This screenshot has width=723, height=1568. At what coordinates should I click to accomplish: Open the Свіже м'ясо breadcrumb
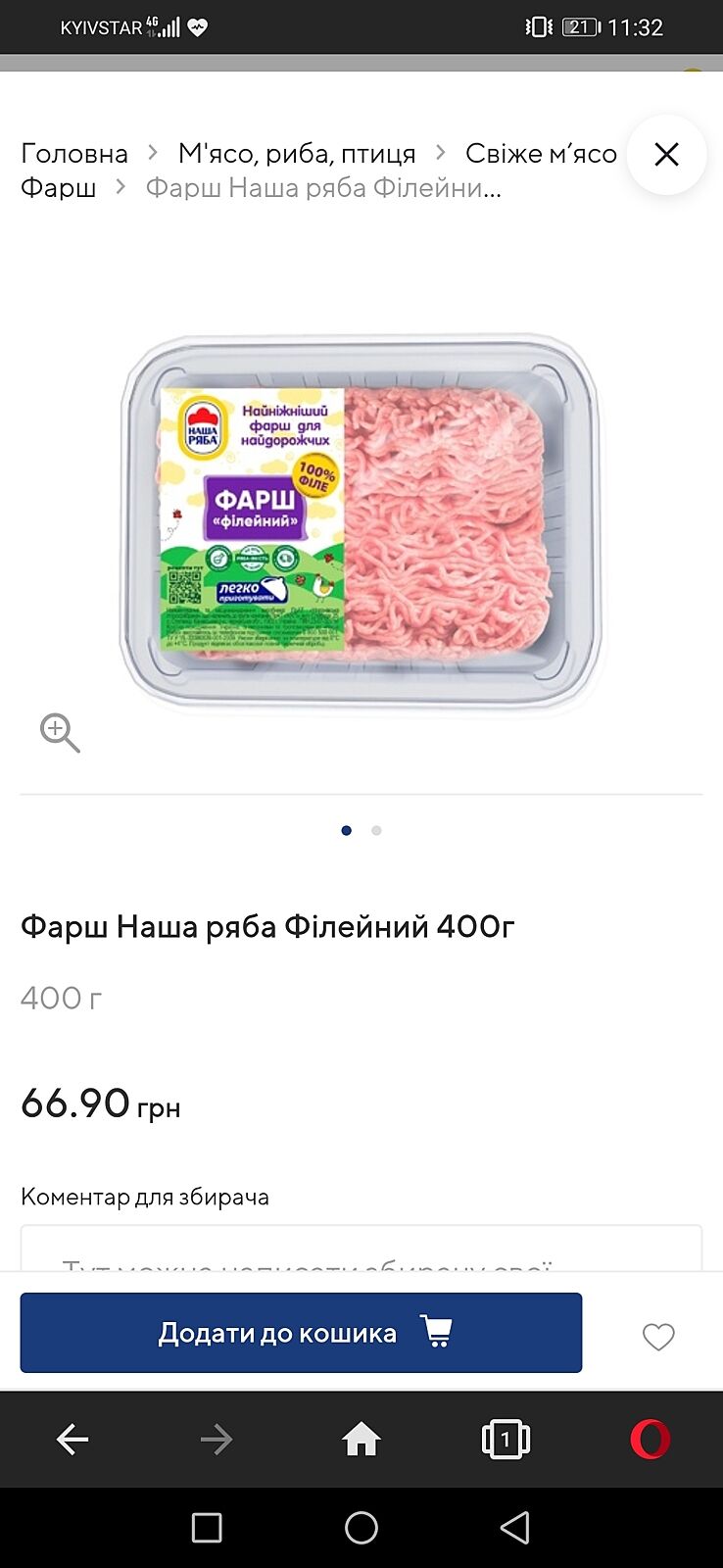(541, 154)
